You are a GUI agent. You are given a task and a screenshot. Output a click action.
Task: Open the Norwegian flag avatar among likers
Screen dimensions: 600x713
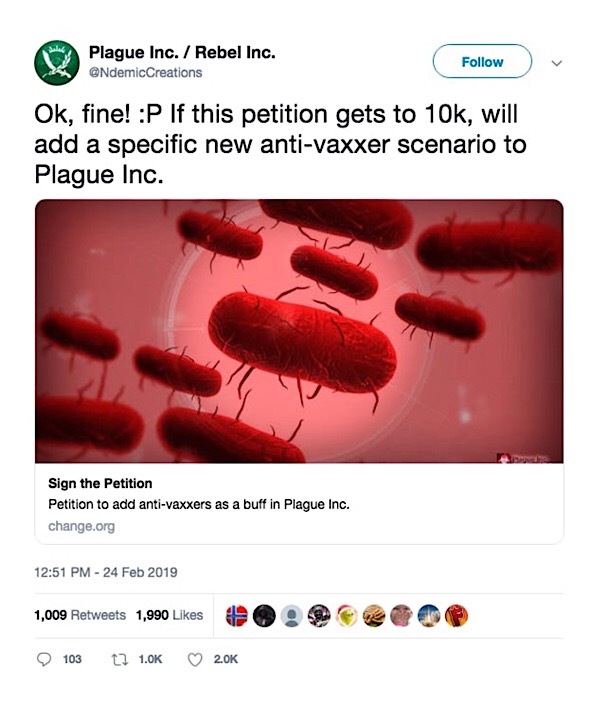[x=237, y=616]
